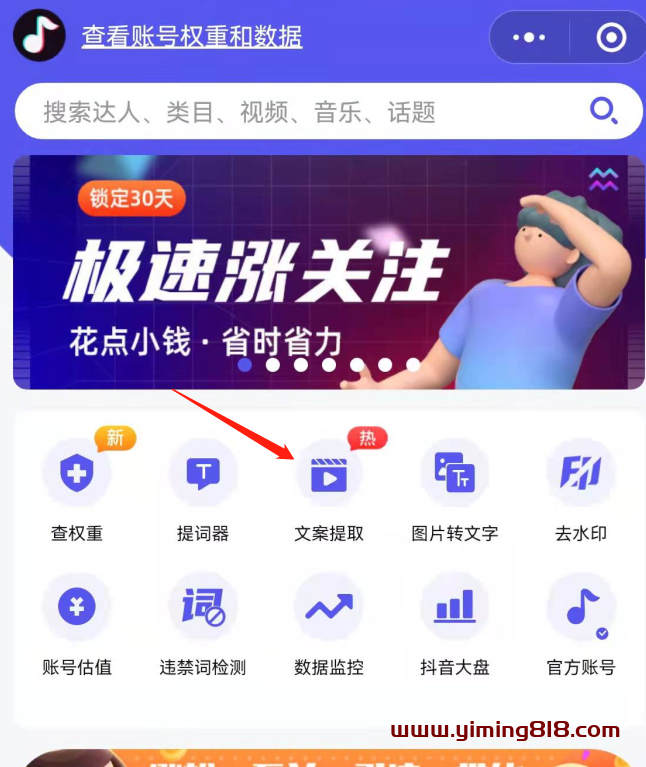The image size is (646, 767).
Task: Tap the search box for 达人、类目、视频
Action: click(300, 111)
